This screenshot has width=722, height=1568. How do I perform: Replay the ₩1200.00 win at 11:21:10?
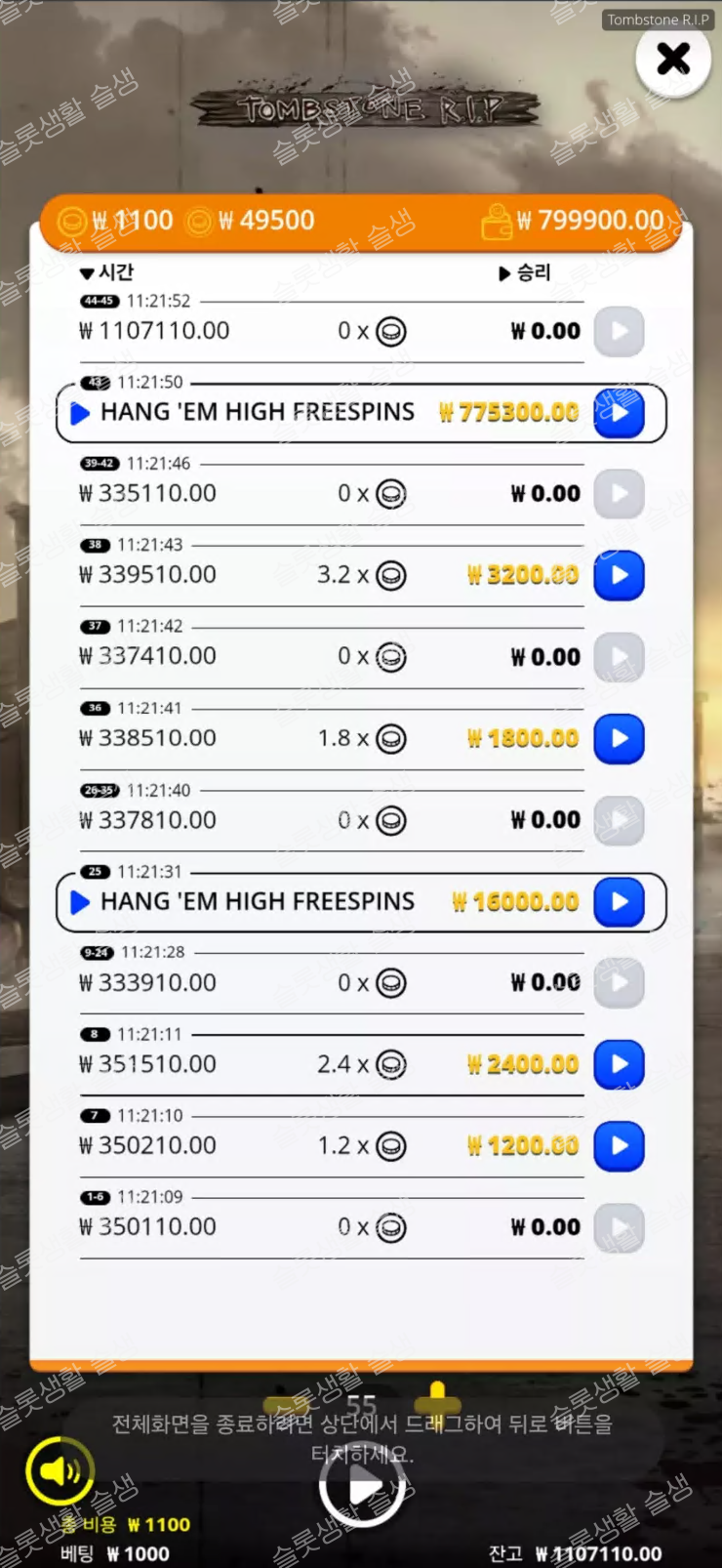tap(620, 1145)
